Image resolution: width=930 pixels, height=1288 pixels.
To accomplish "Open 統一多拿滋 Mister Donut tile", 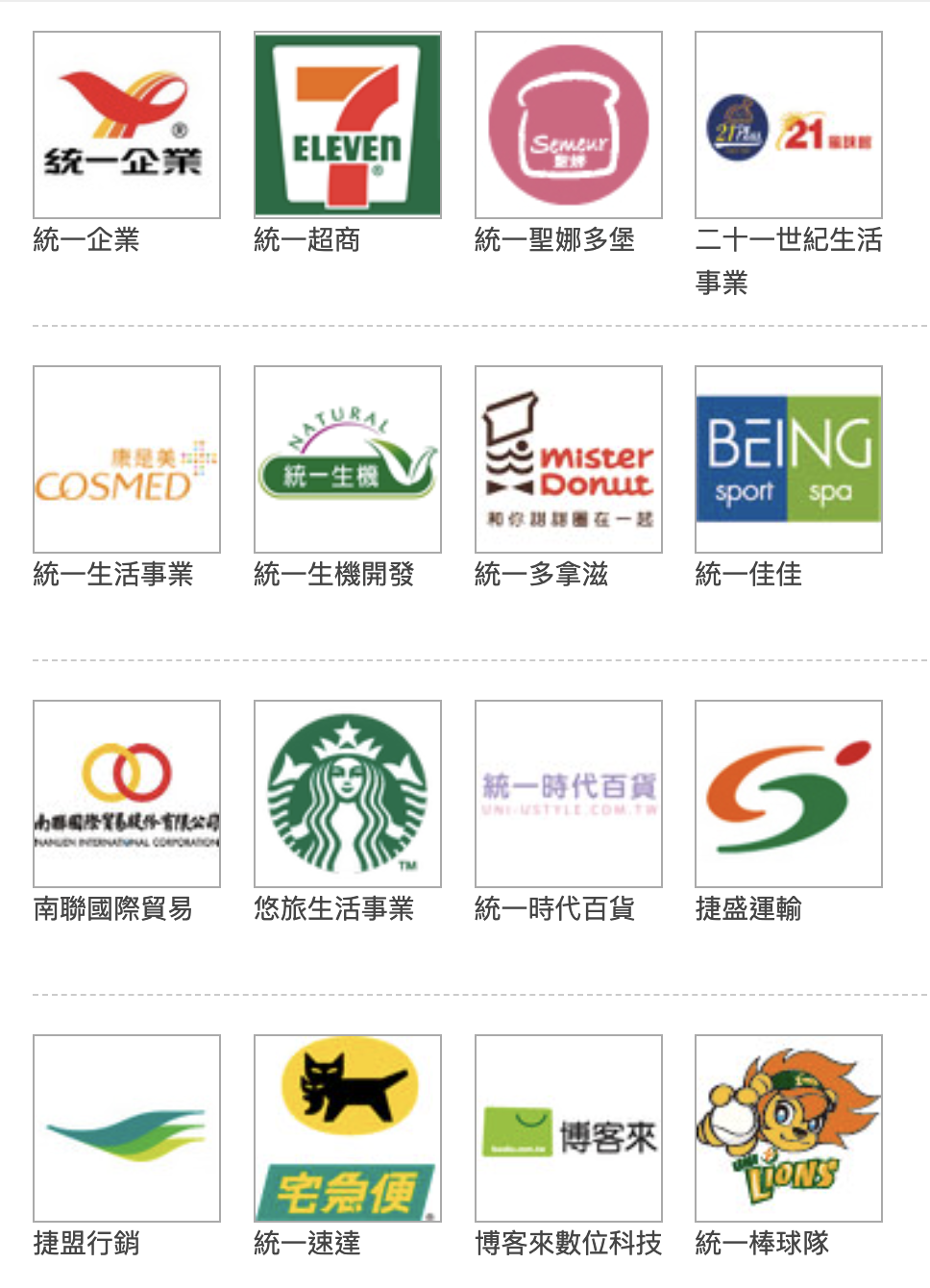I will pos(569,459).
